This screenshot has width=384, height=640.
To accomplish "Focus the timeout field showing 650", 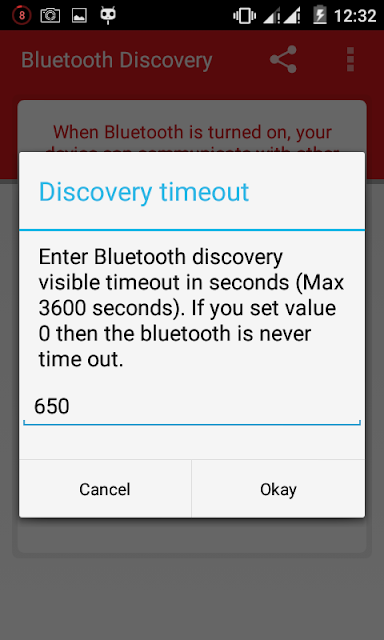I will coord(192,407).
